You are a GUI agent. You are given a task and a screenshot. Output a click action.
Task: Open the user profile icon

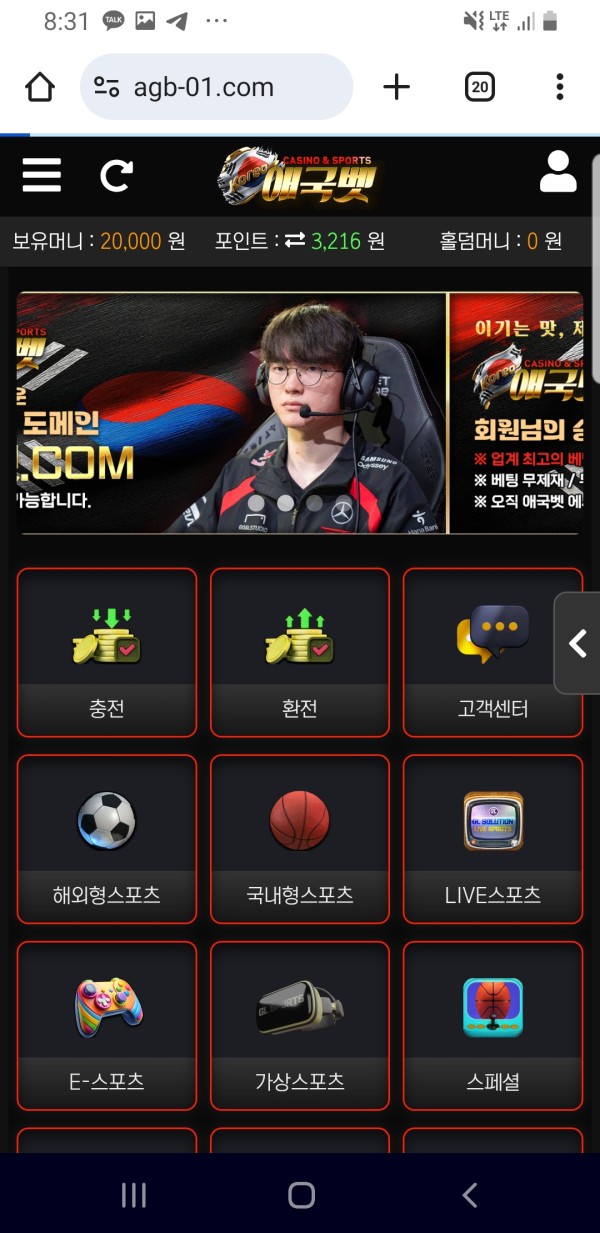[x=558, y=172]
